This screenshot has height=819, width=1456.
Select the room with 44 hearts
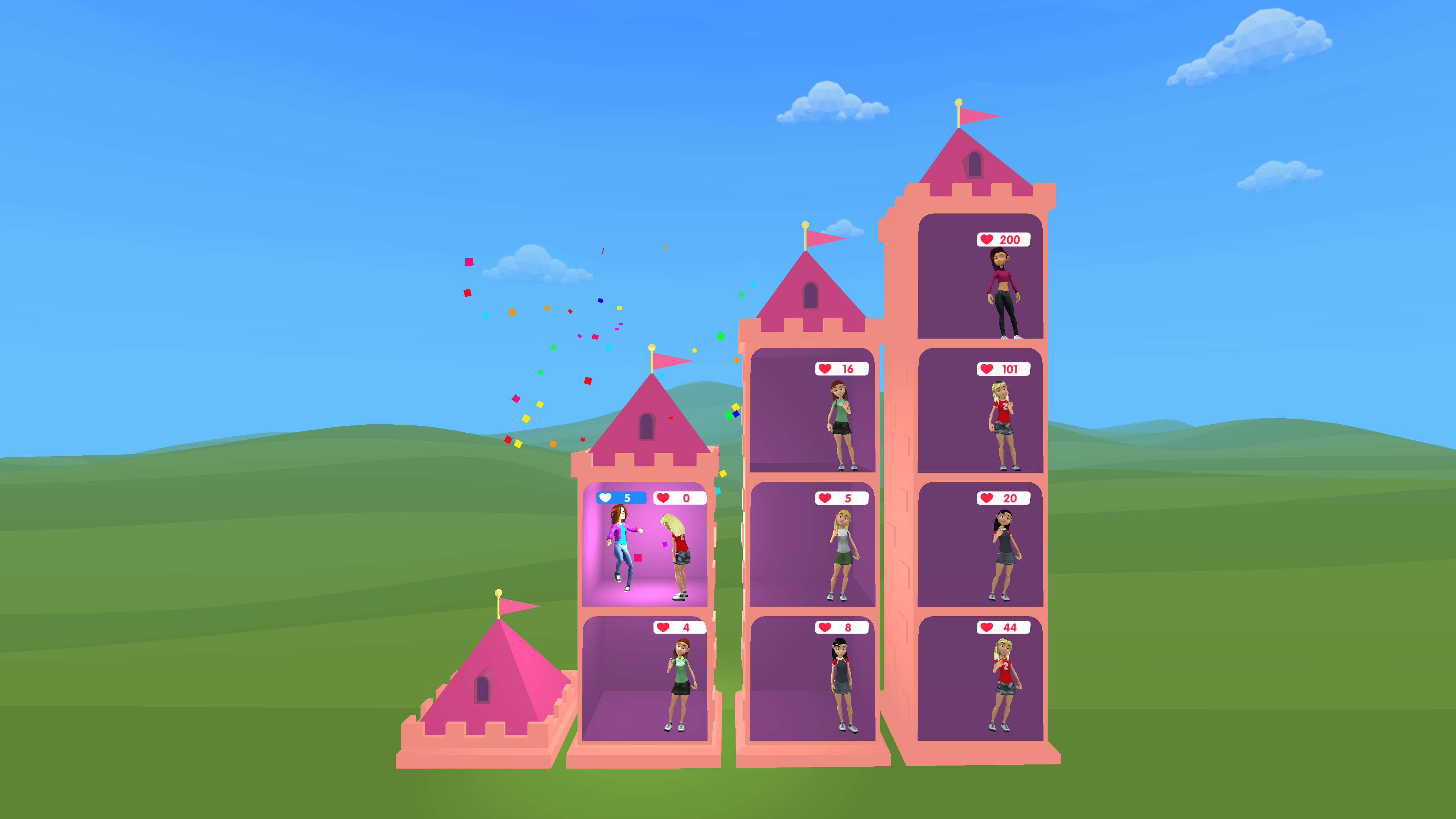[979, 678]
